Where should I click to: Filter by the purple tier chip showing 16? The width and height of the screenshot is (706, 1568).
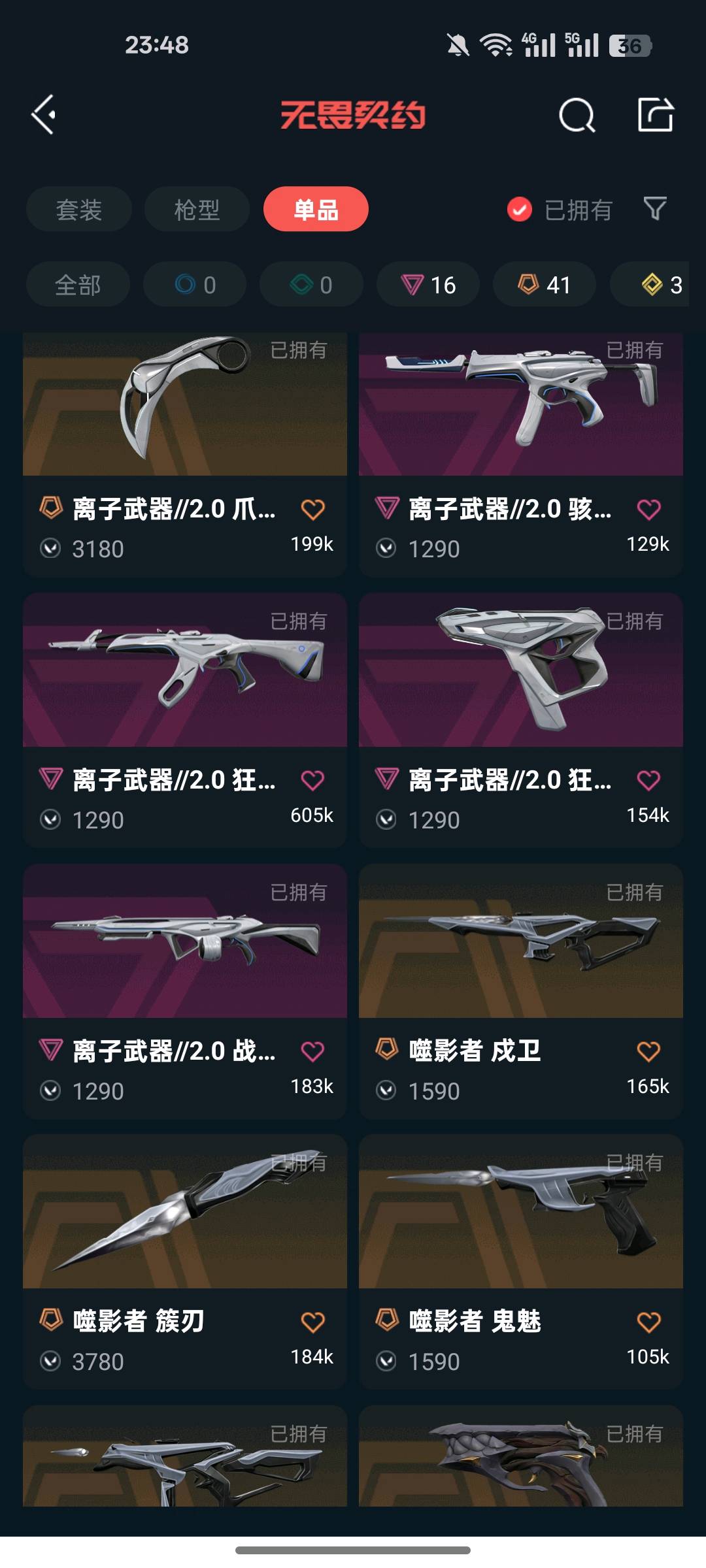[428, 285]
